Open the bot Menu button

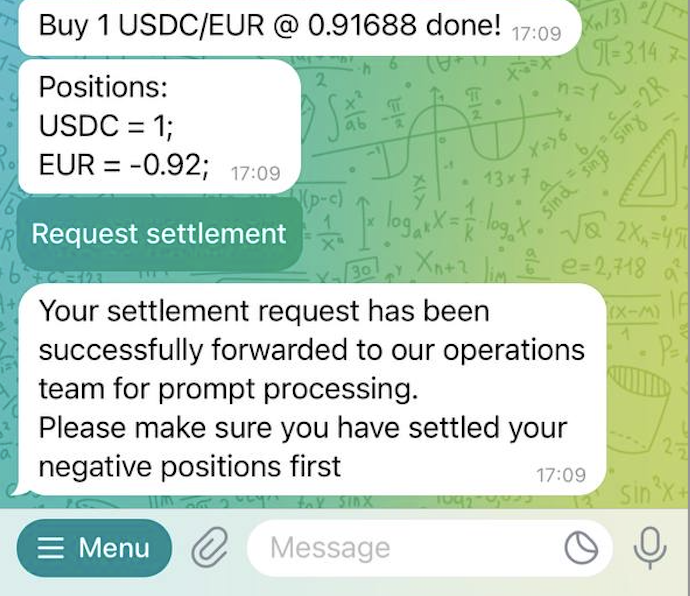coord(94,548)
